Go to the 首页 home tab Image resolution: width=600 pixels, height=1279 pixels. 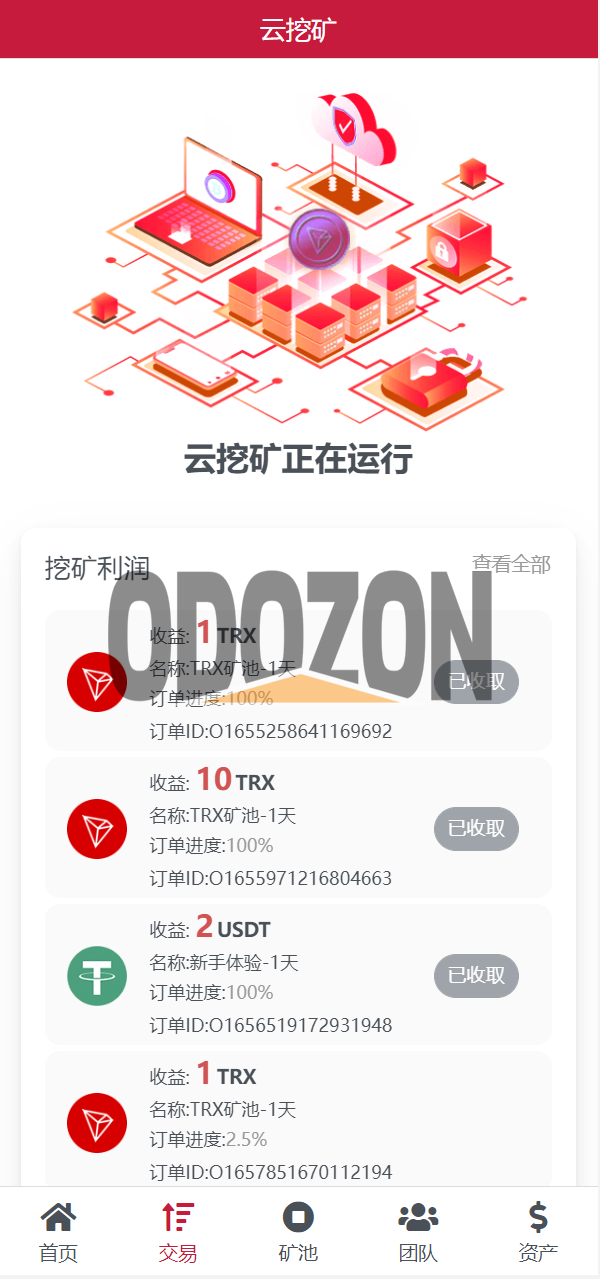pos(58,1232)
